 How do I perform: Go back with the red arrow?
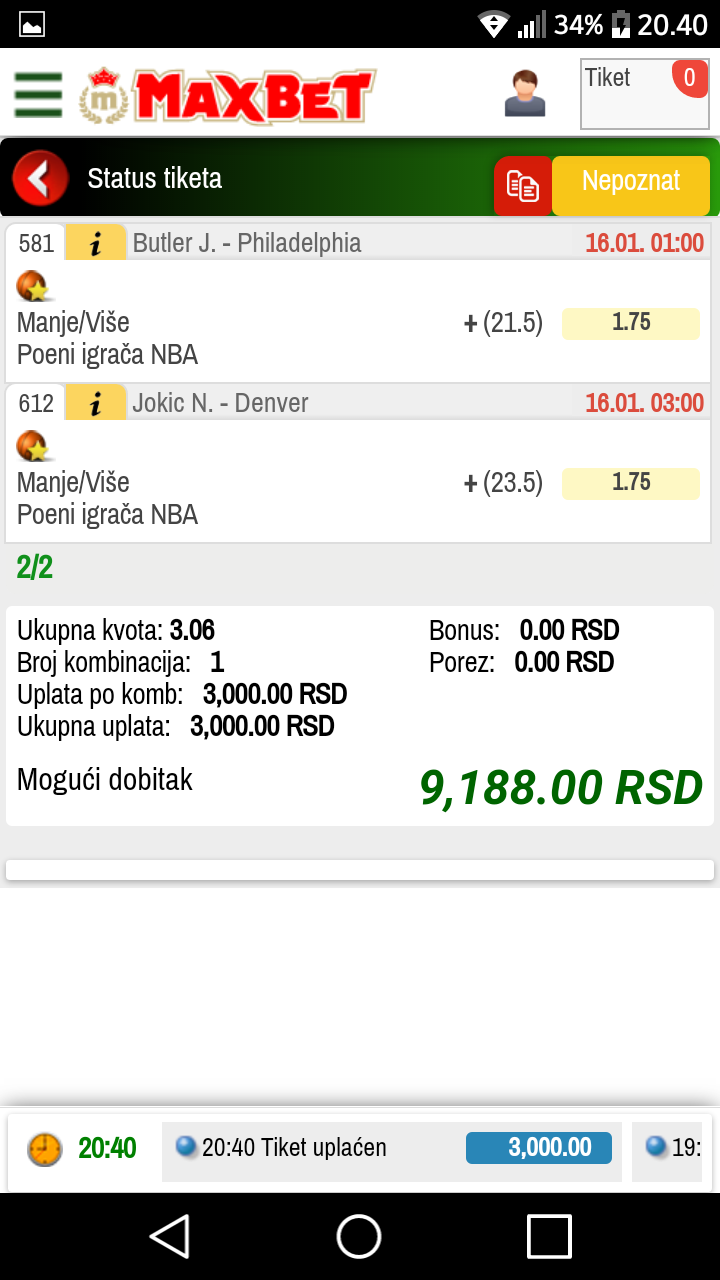coord(40,179)
